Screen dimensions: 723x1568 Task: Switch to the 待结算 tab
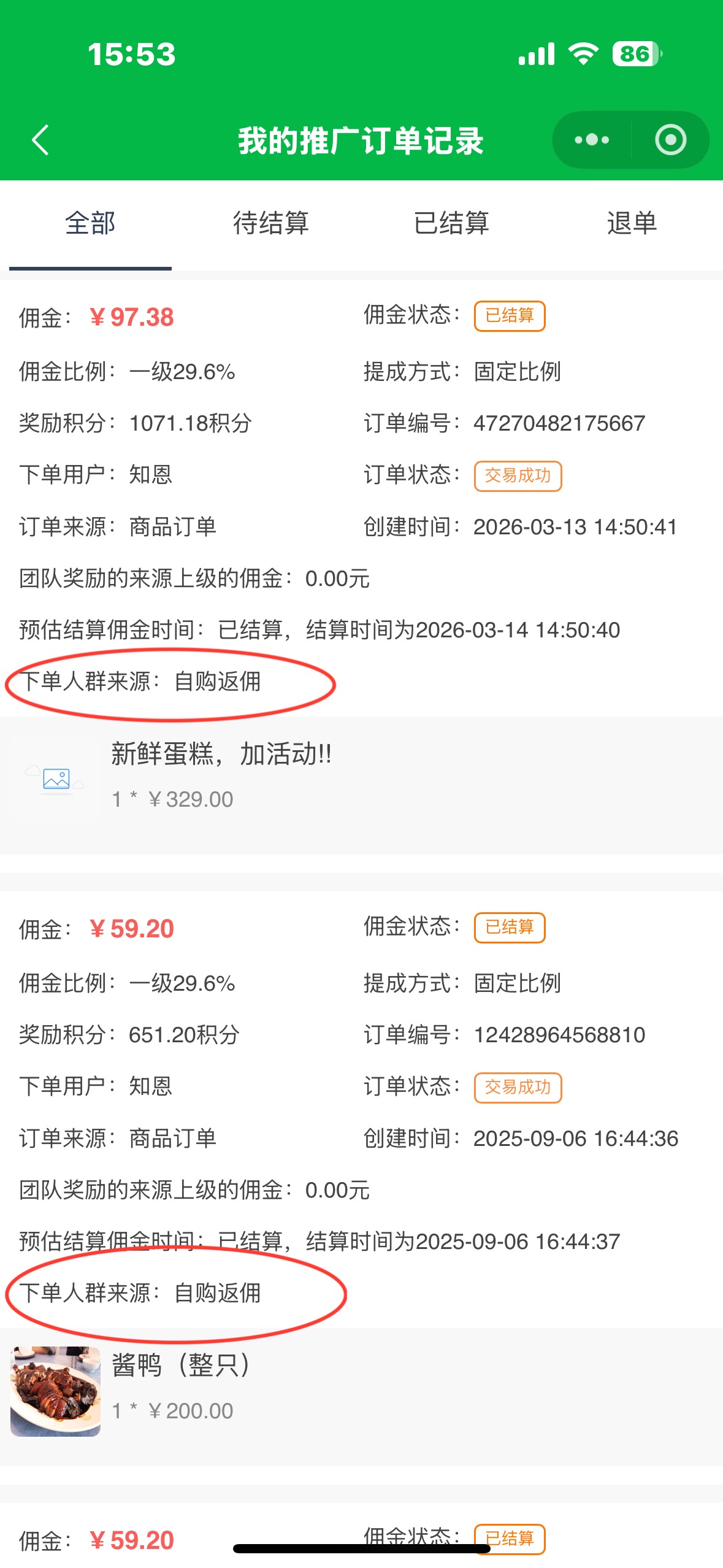click(270, 223)
